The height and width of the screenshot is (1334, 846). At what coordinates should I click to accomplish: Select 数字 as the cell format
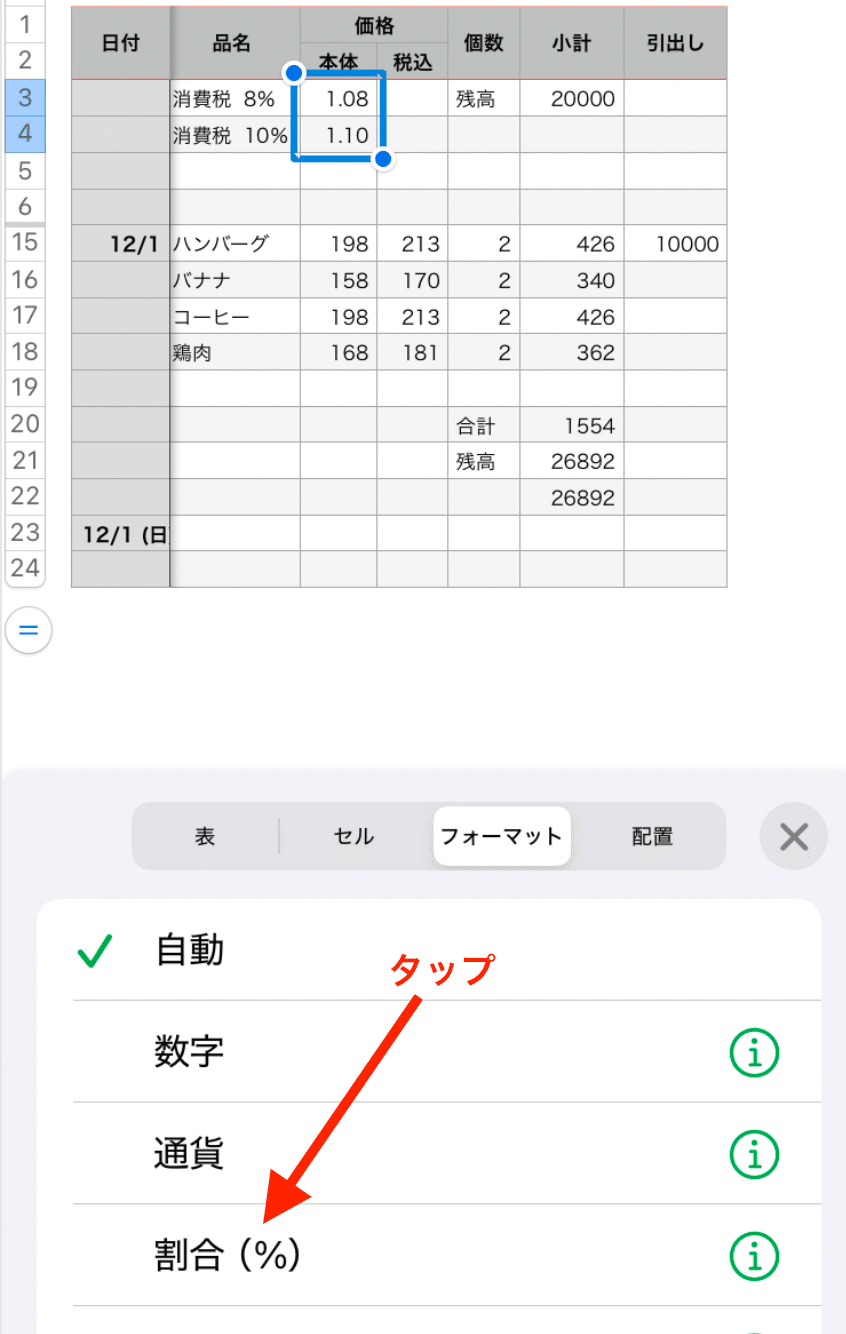[189, 1052]
